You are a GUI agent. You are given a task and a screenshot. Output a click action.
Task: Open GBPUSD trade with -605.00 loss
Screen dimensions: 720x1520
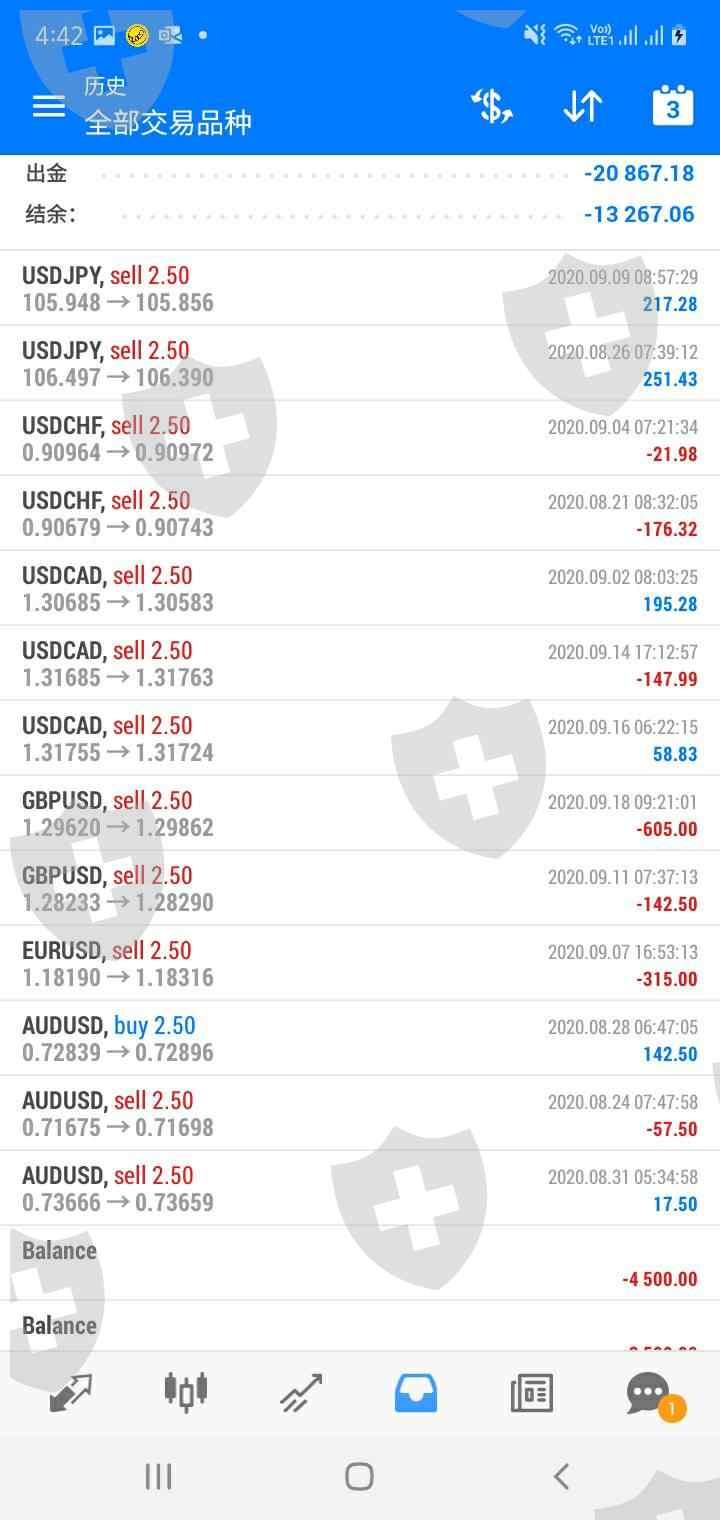[x=360, y=814]
